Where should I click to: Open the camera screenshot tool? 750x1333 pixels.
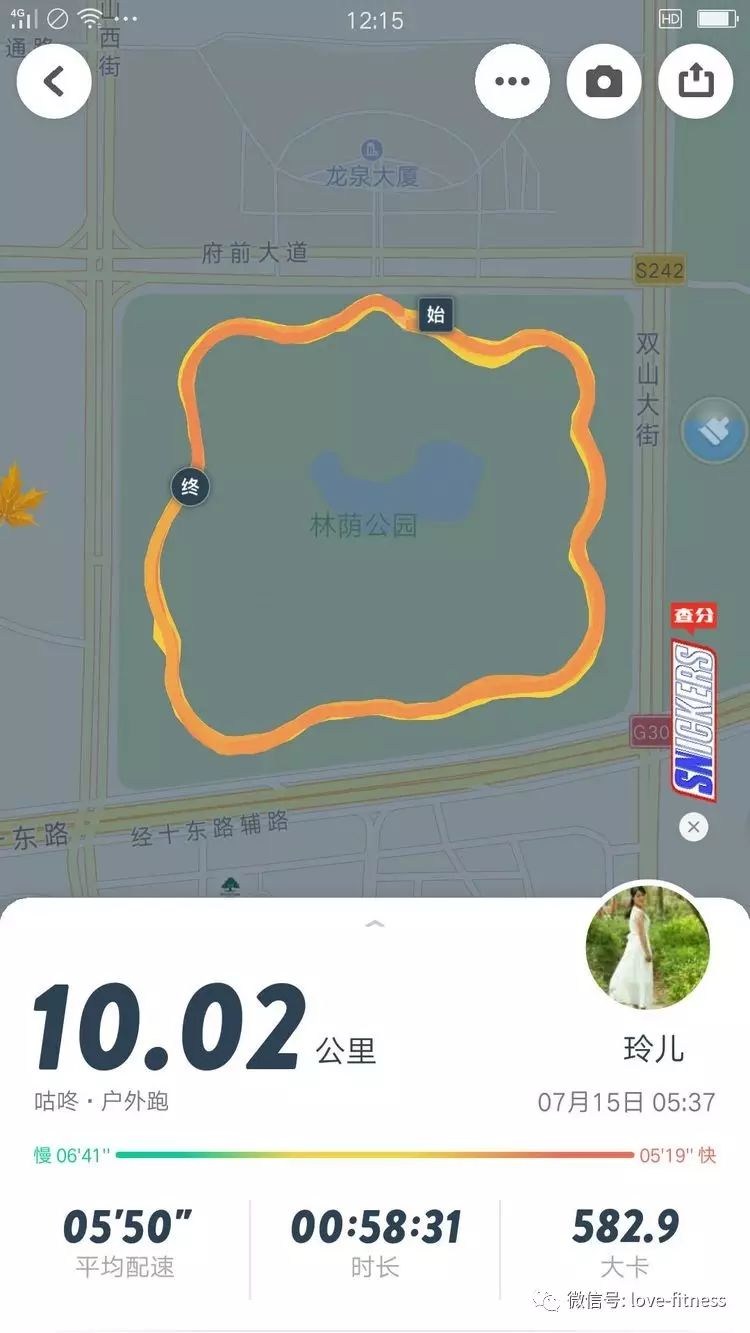[x=604, y=81]
